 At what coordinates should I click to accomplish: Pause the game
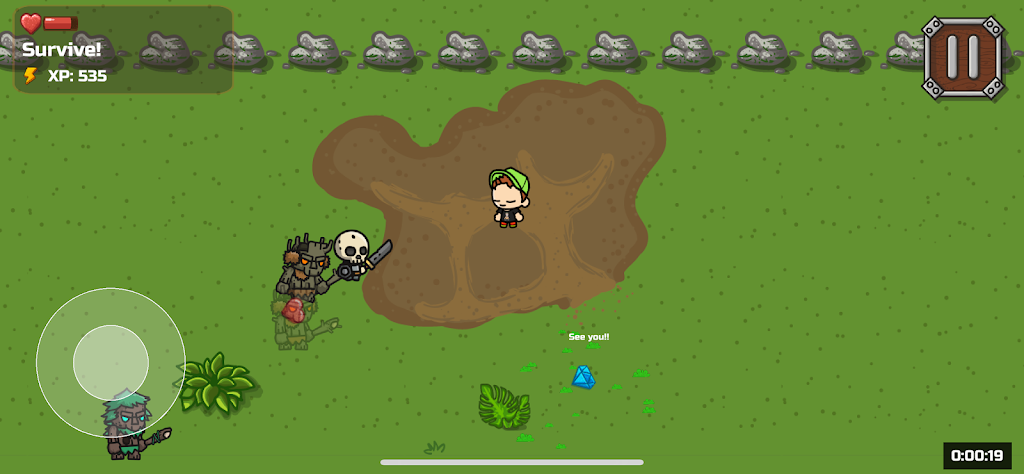(963, 57)
